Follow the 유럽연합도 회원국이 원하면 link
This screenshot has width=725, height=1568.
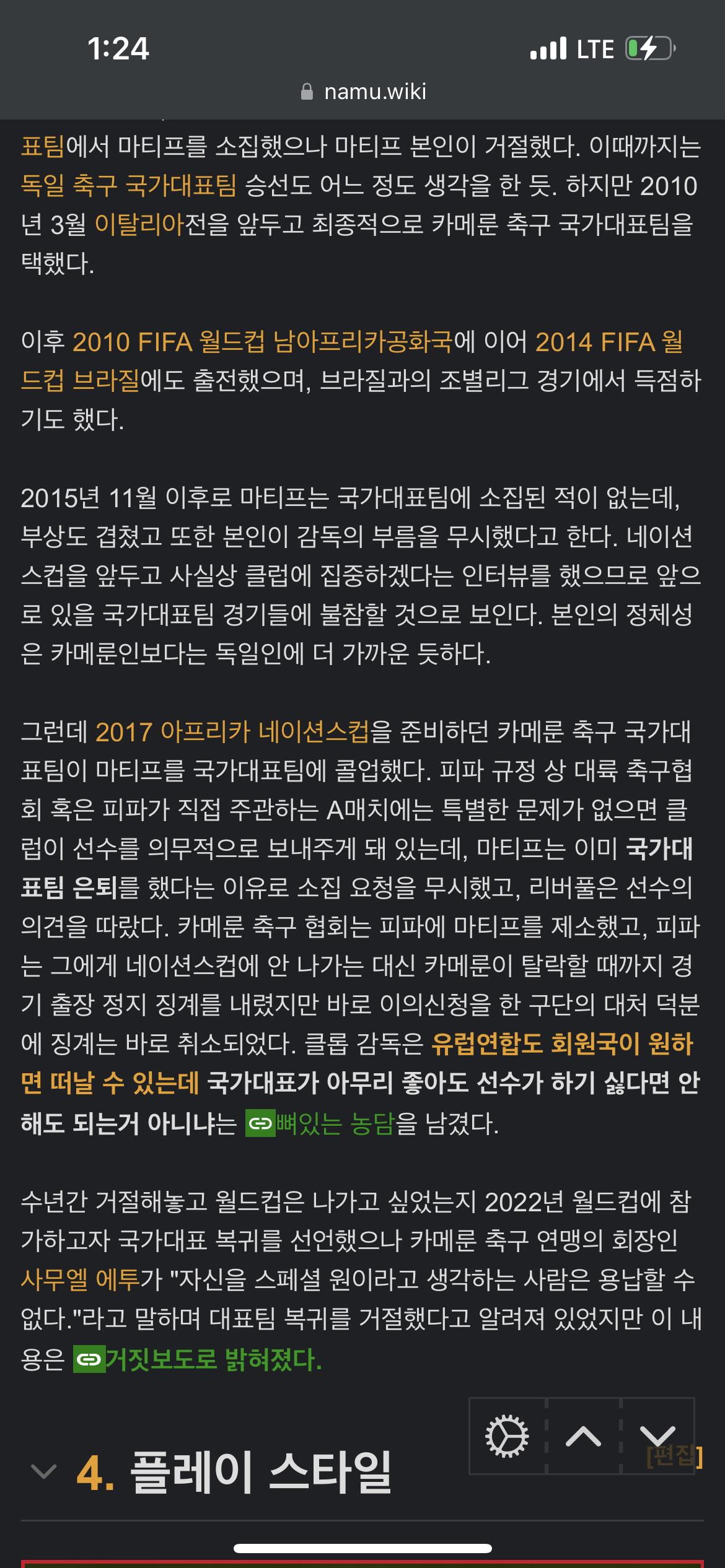click(562, 1044)
